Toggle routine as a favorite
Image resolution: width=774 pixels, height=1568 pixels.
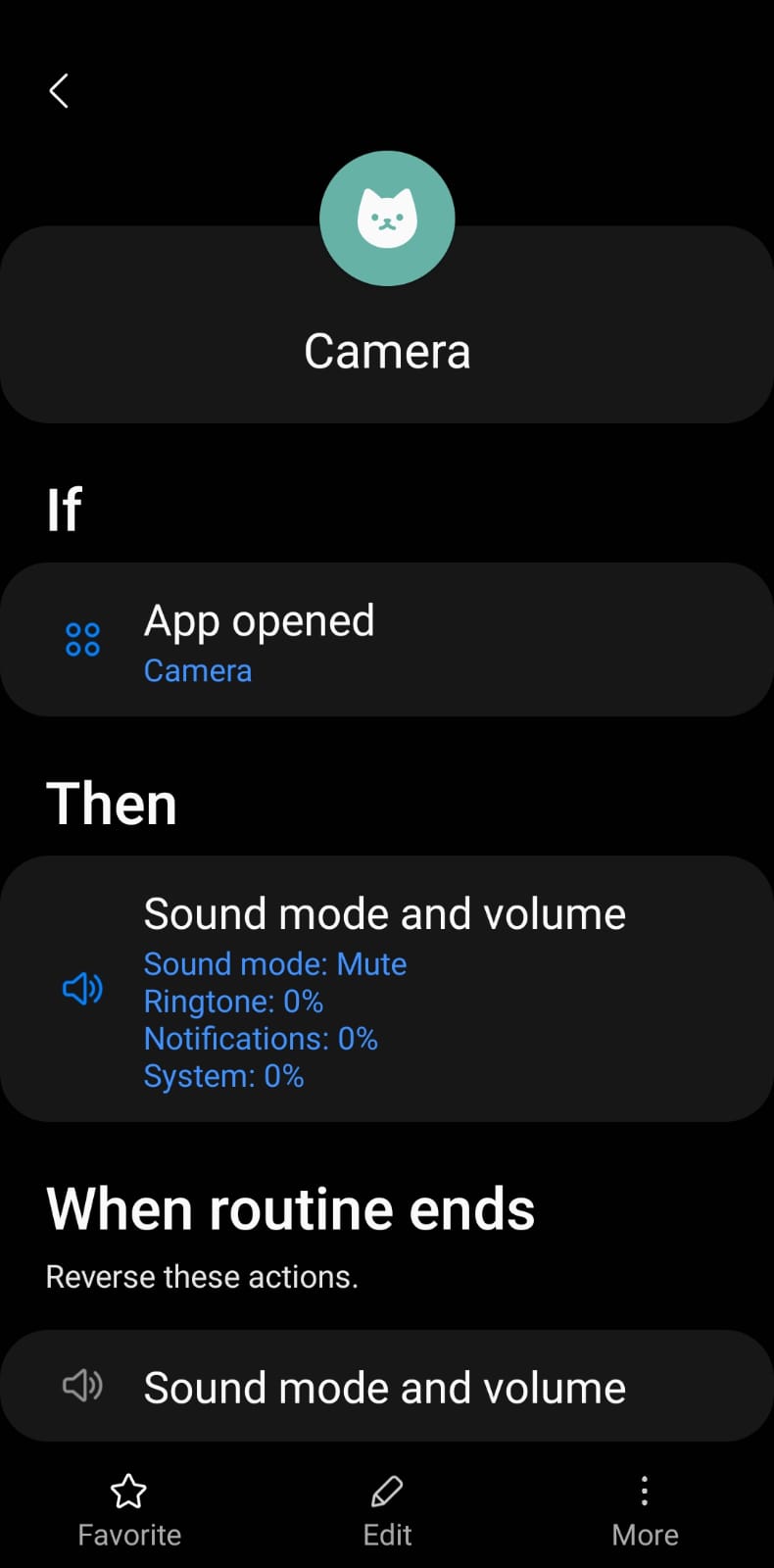(128, 1507)
